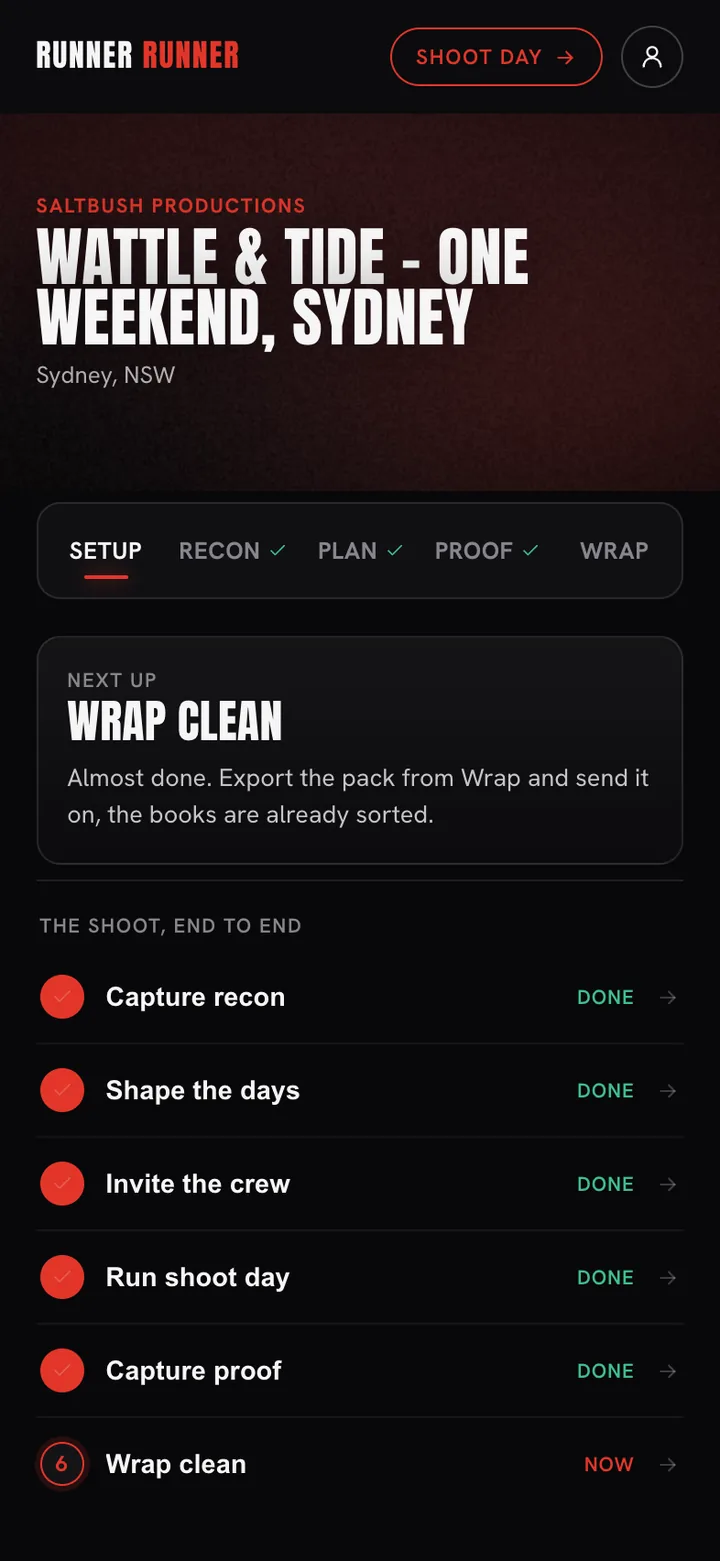Open the user profile icon
Screen dimensions: 720x1561
point(652,57)
